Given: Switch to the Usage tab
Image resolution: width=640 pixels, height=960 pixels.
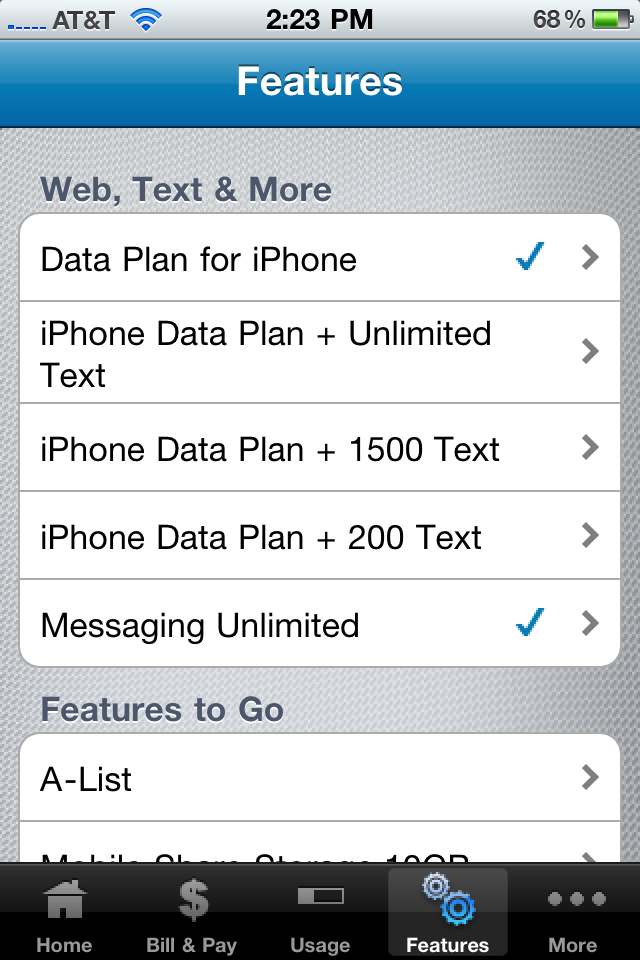Looking at the screenshot, I should (320, 915).
